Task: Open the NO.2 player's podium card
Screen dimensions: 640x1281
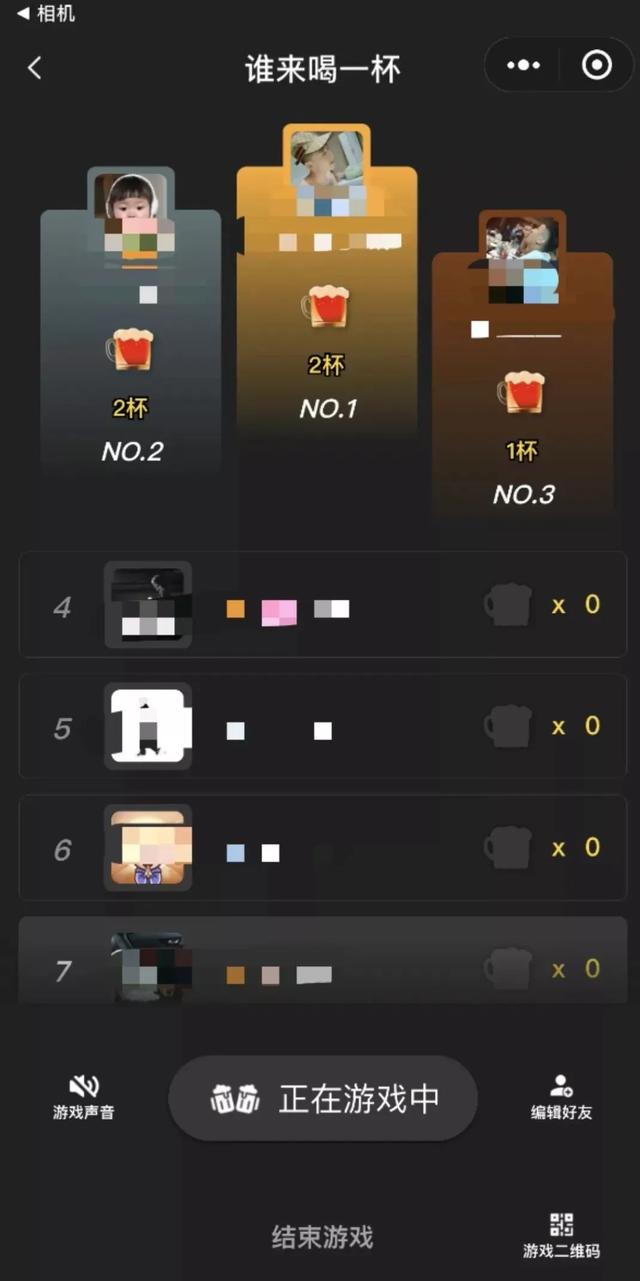Action: pos(131,340)
